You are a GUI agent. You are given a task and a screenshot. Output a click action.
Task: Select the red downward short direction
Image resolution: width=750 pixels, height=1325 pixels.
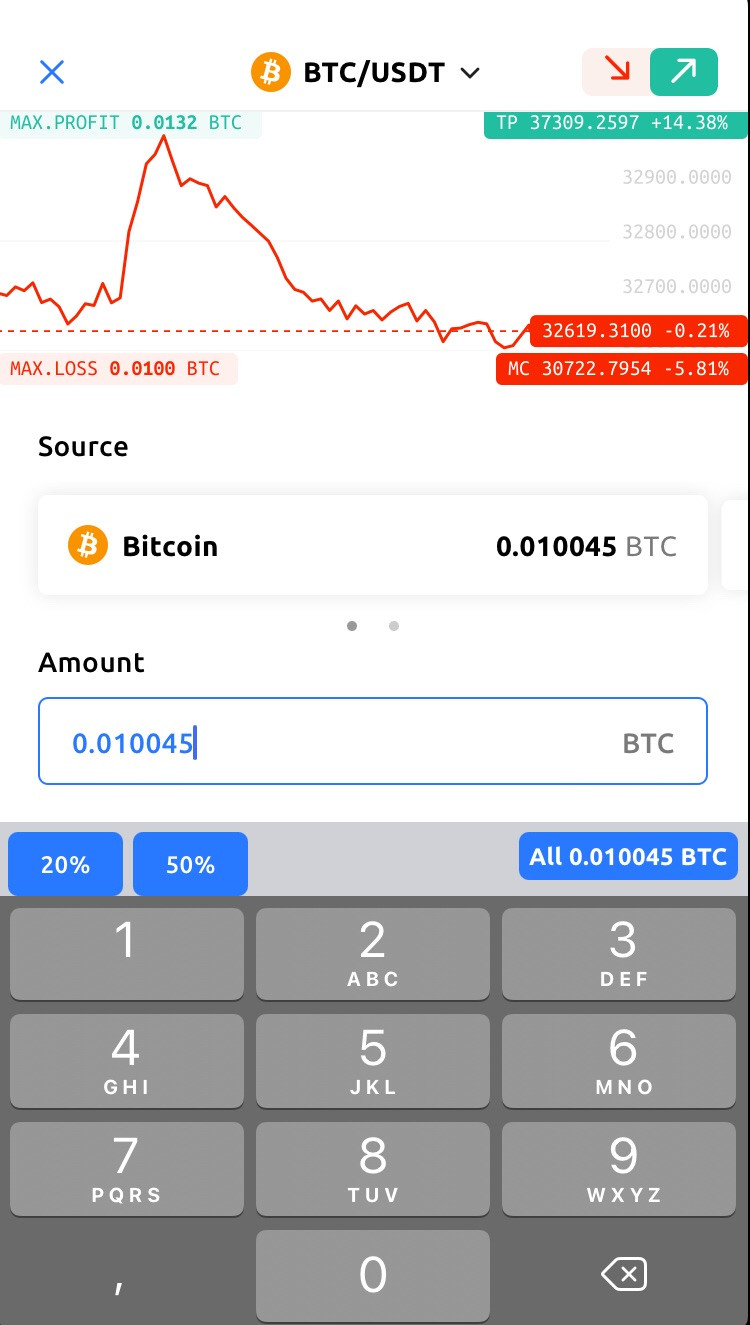(617, 72)
